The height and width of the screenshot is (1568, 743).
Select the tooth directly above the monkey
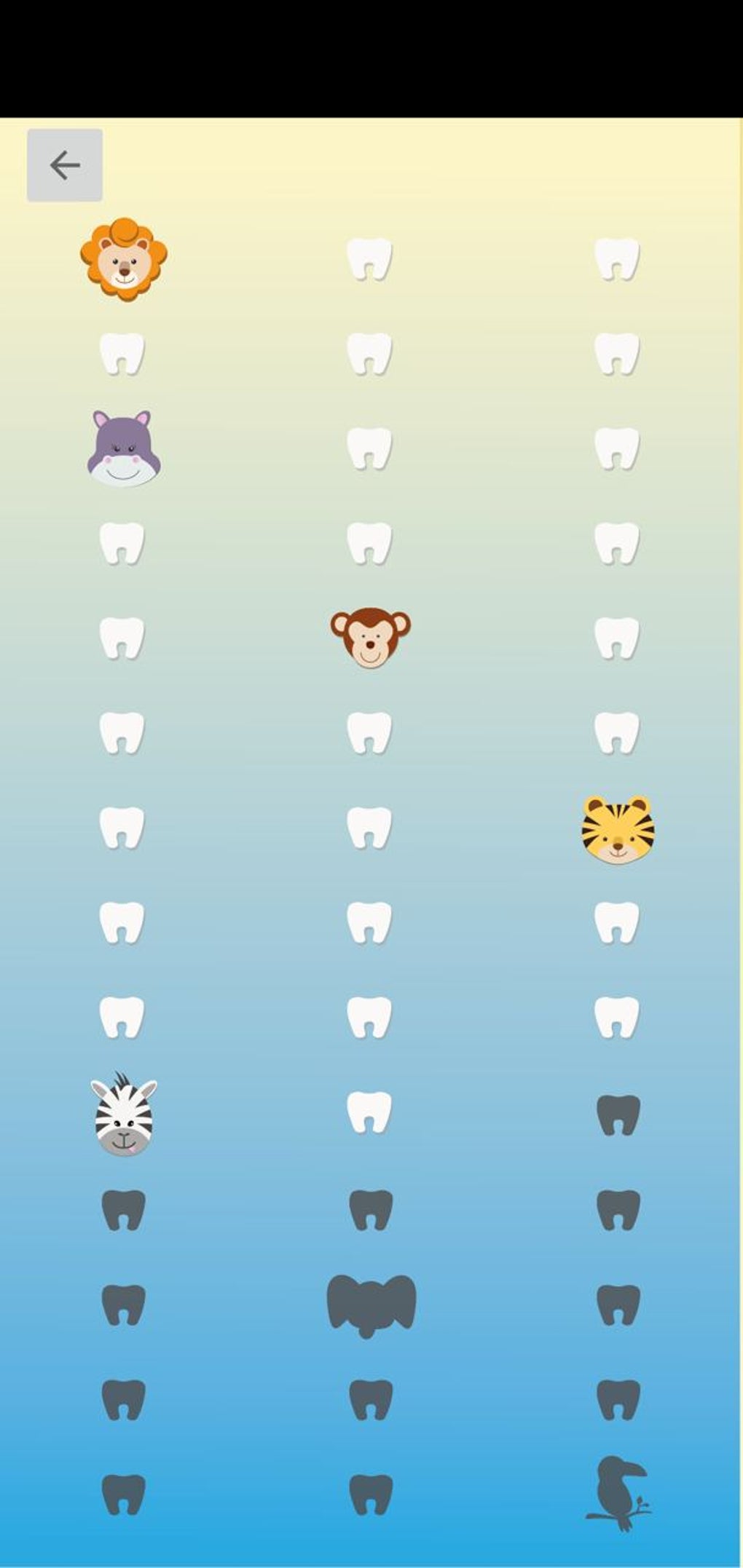coord(371,542)
